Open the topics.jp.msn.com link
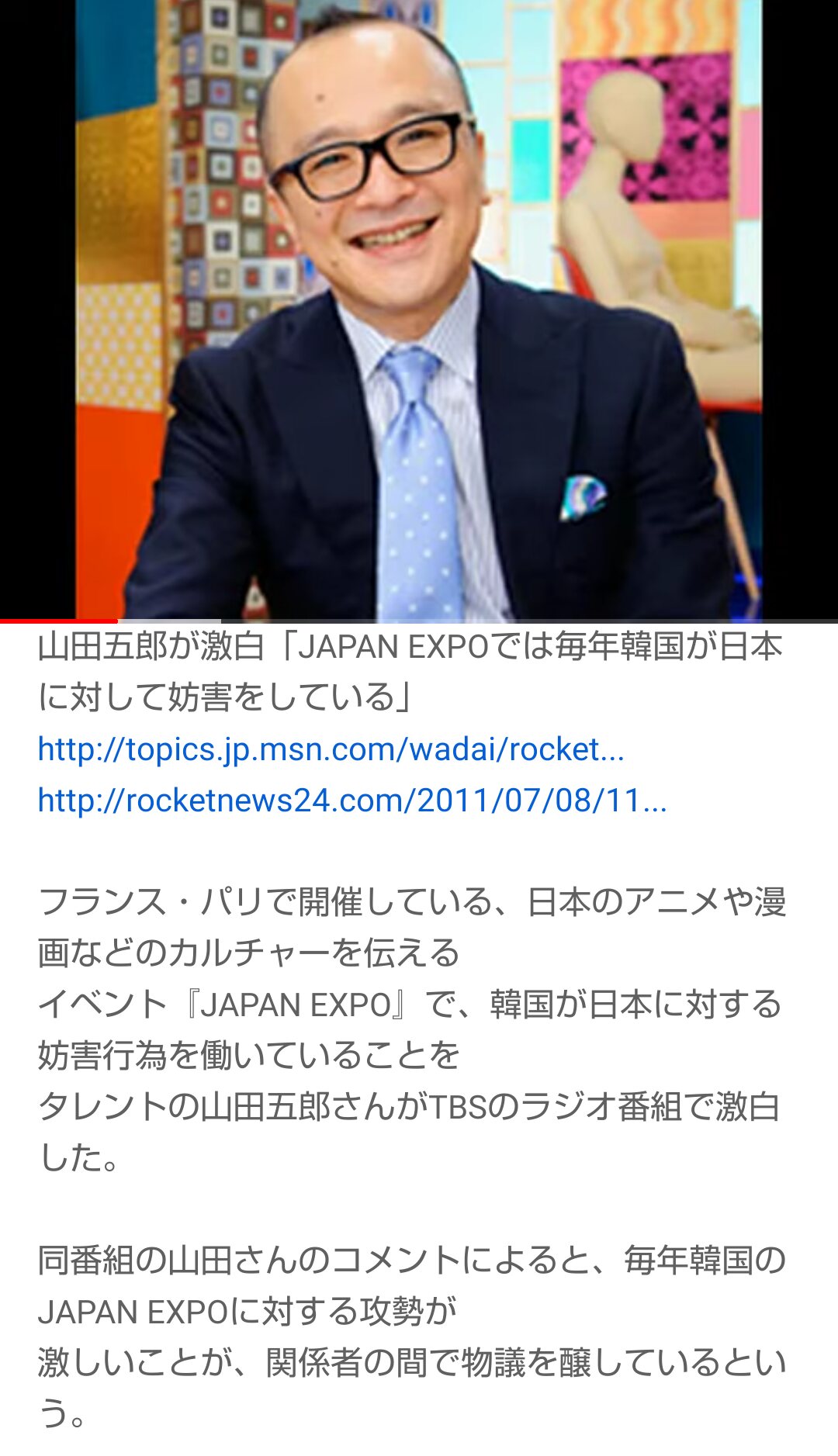This screenshot has height=1456, width=838. coord(331,749)
